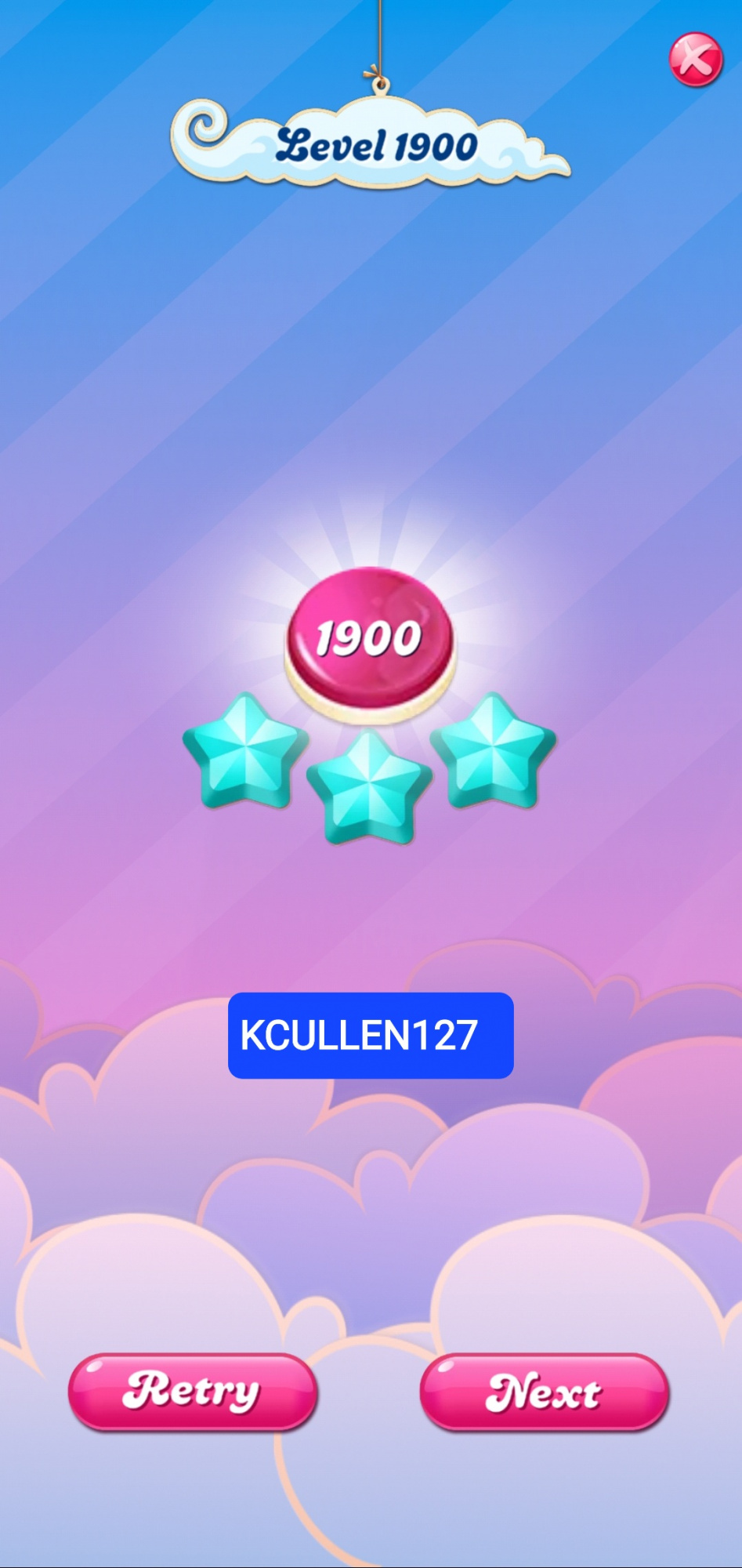Viewport: 742px width, 1568px height.
Task: Continue with the Next button
Action: 545,1392
